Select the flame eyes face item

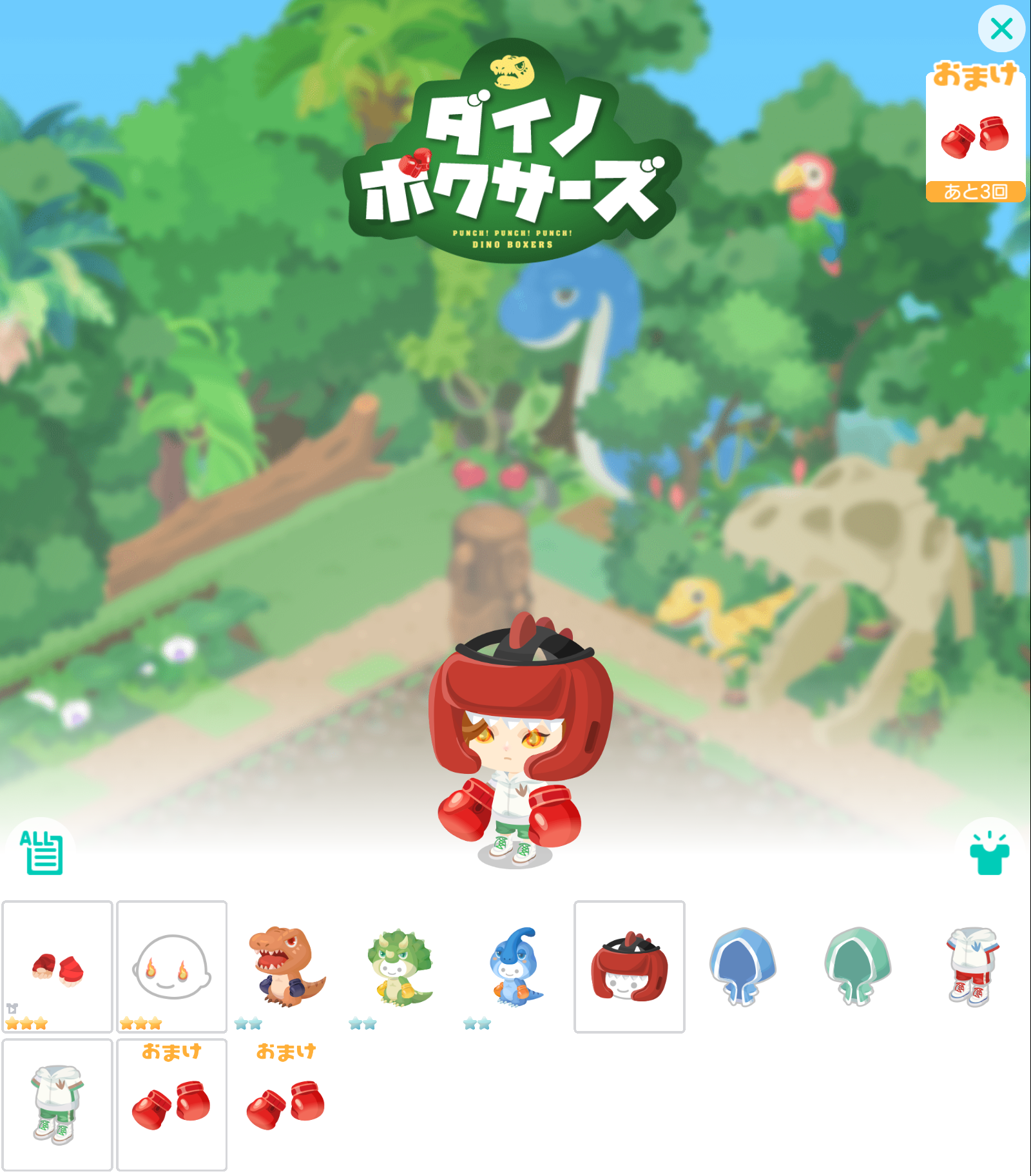click(171, 967)
